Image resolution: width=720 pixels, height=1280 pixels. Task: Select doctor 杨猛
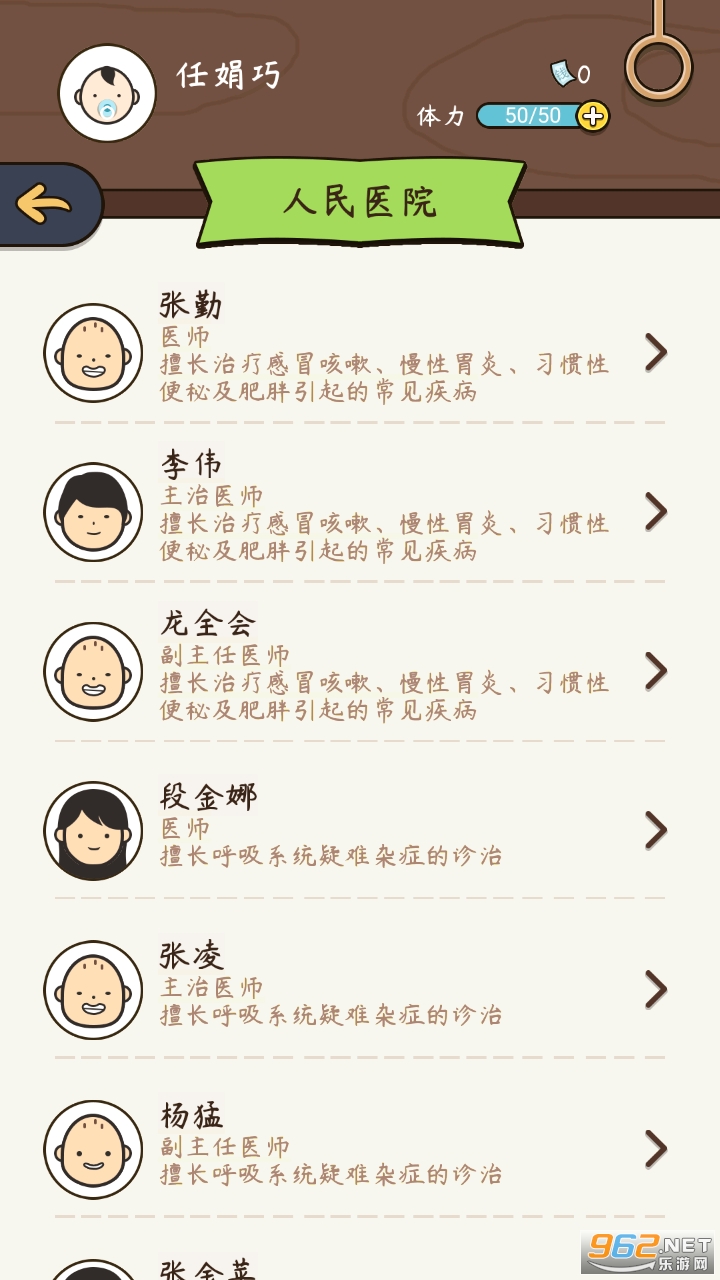click(360, 1148)
